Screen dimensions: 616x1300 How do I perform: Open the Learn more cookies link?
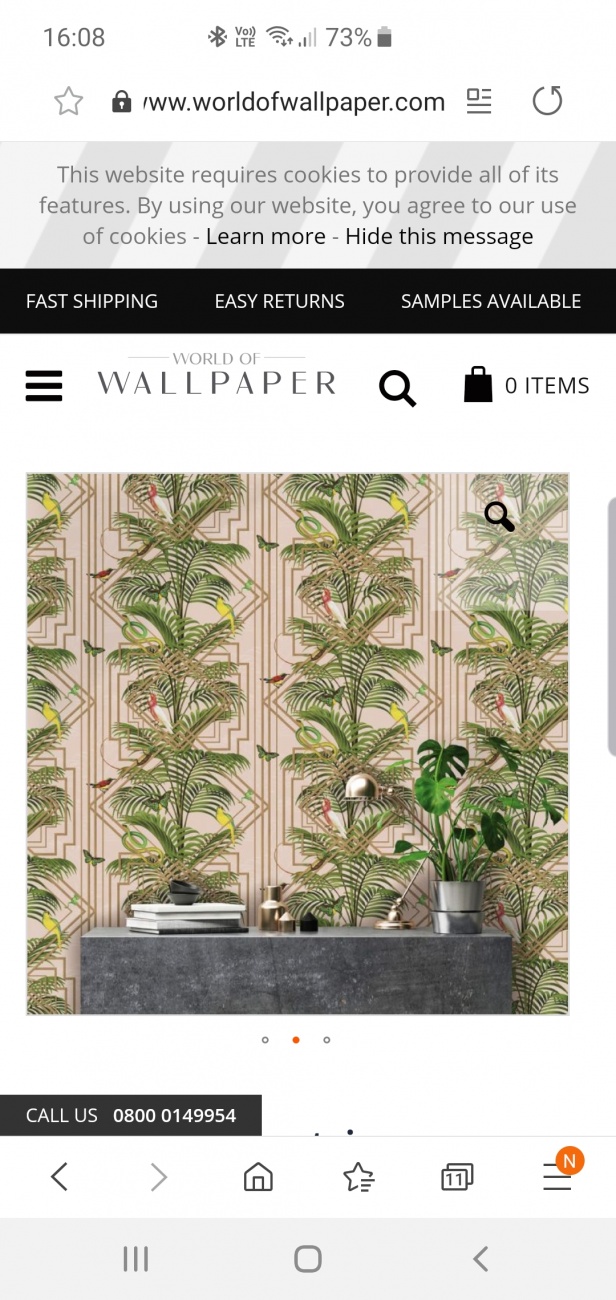(x=266, y=237)
